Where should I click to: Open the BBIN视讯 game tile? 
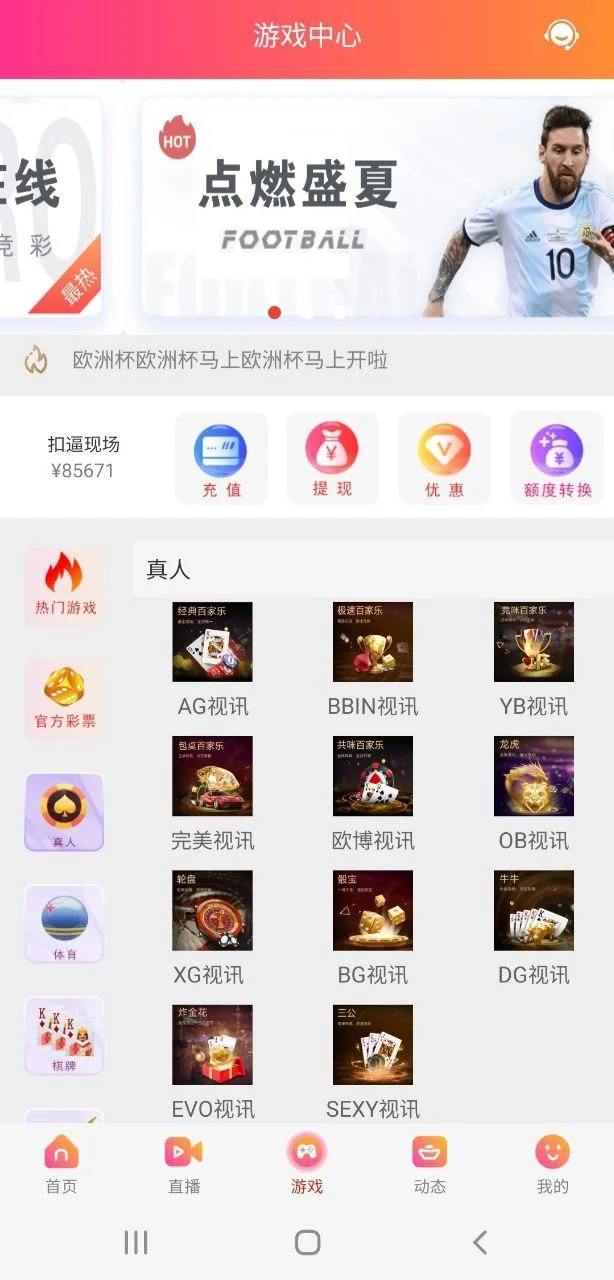click(x=372, y=643)
